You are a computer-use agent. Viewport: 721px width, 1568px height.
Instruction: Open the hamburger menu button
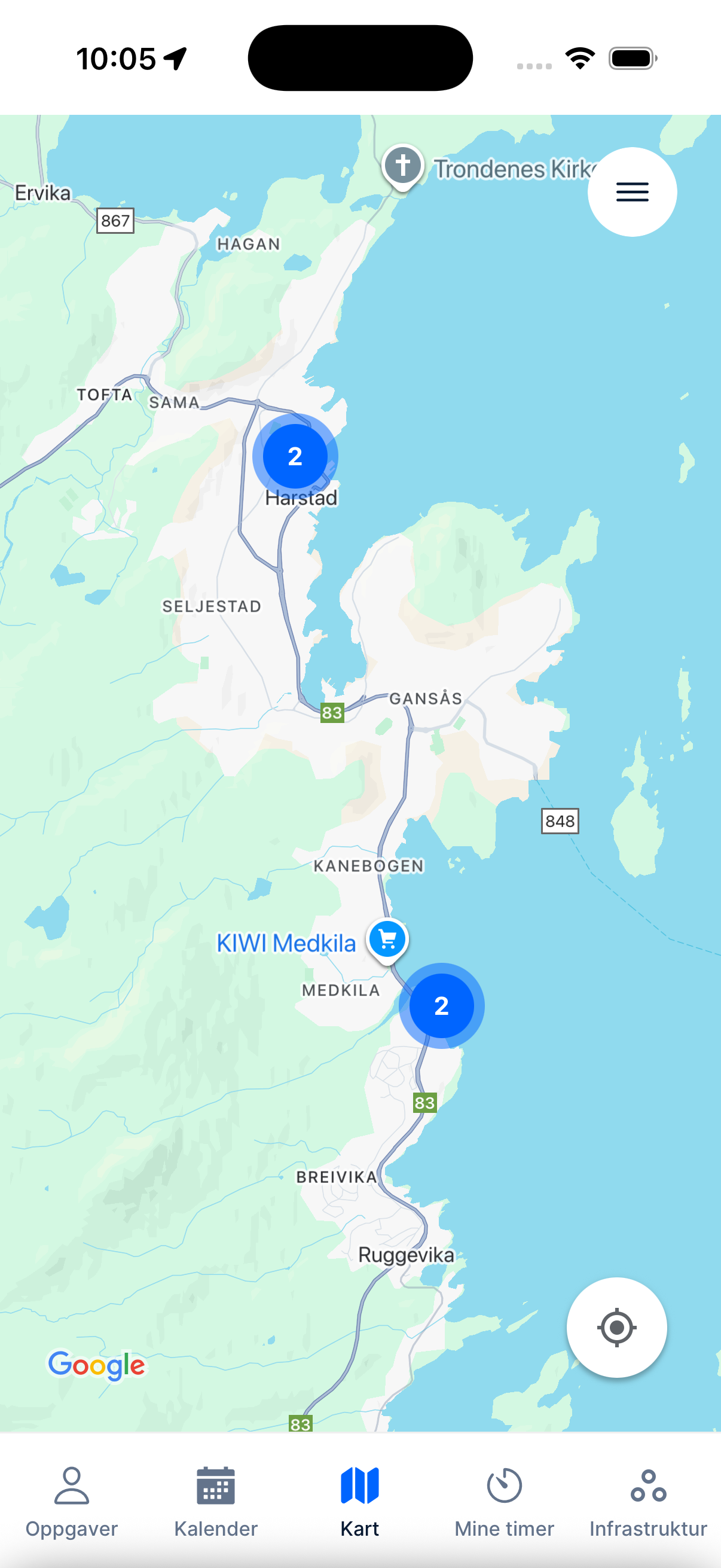click(x=631, y=192)
